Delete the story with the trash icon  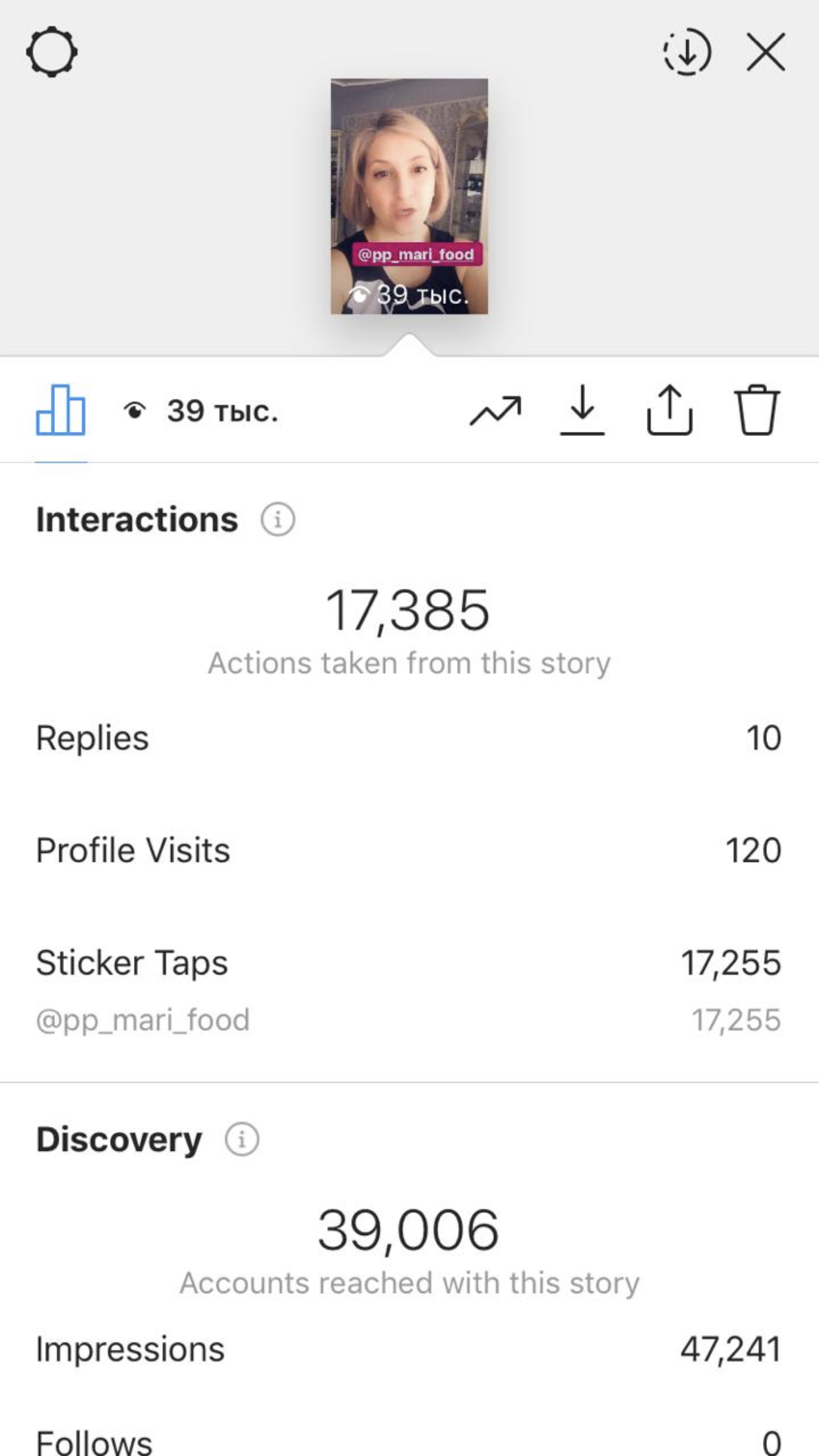pos(756,410)
